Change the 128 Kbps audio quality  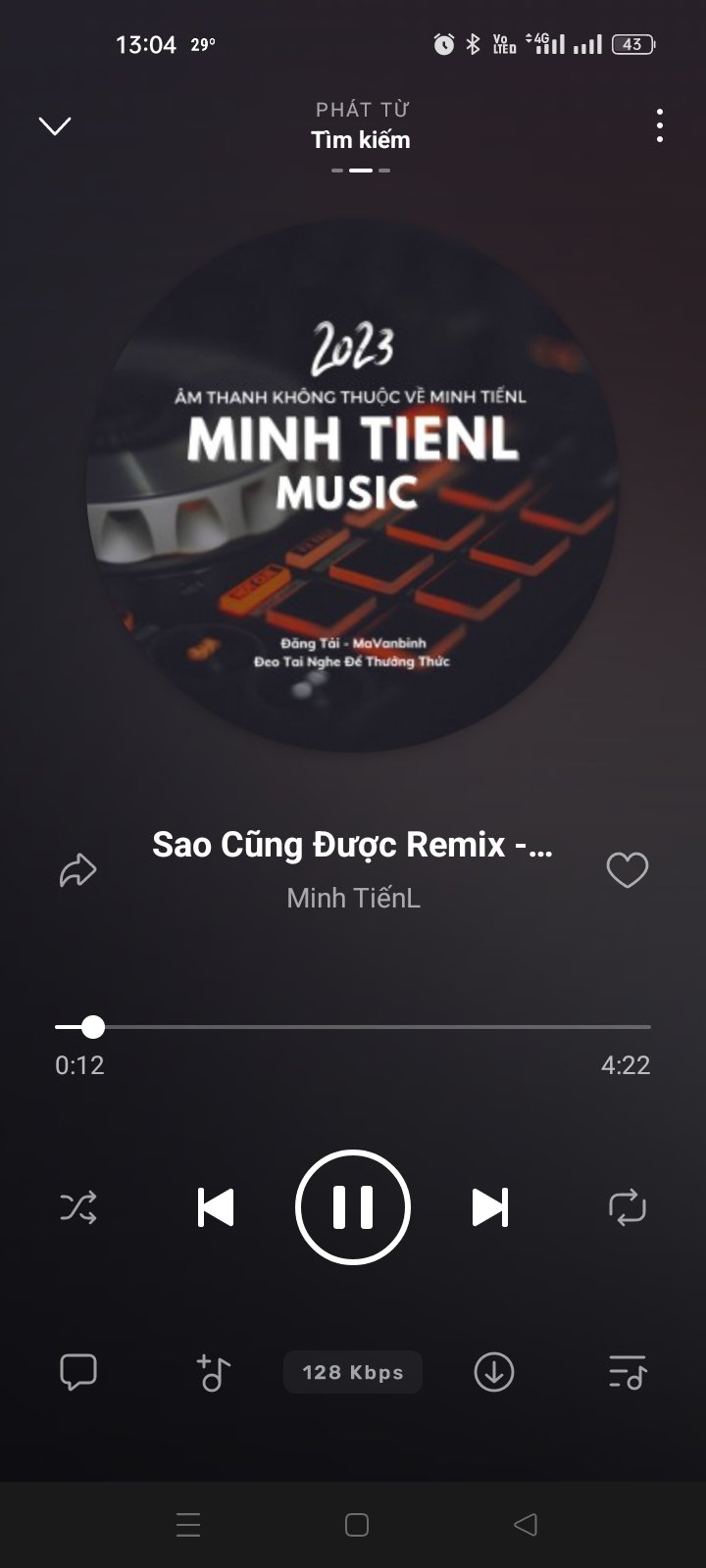click(x=353, y=1372)
